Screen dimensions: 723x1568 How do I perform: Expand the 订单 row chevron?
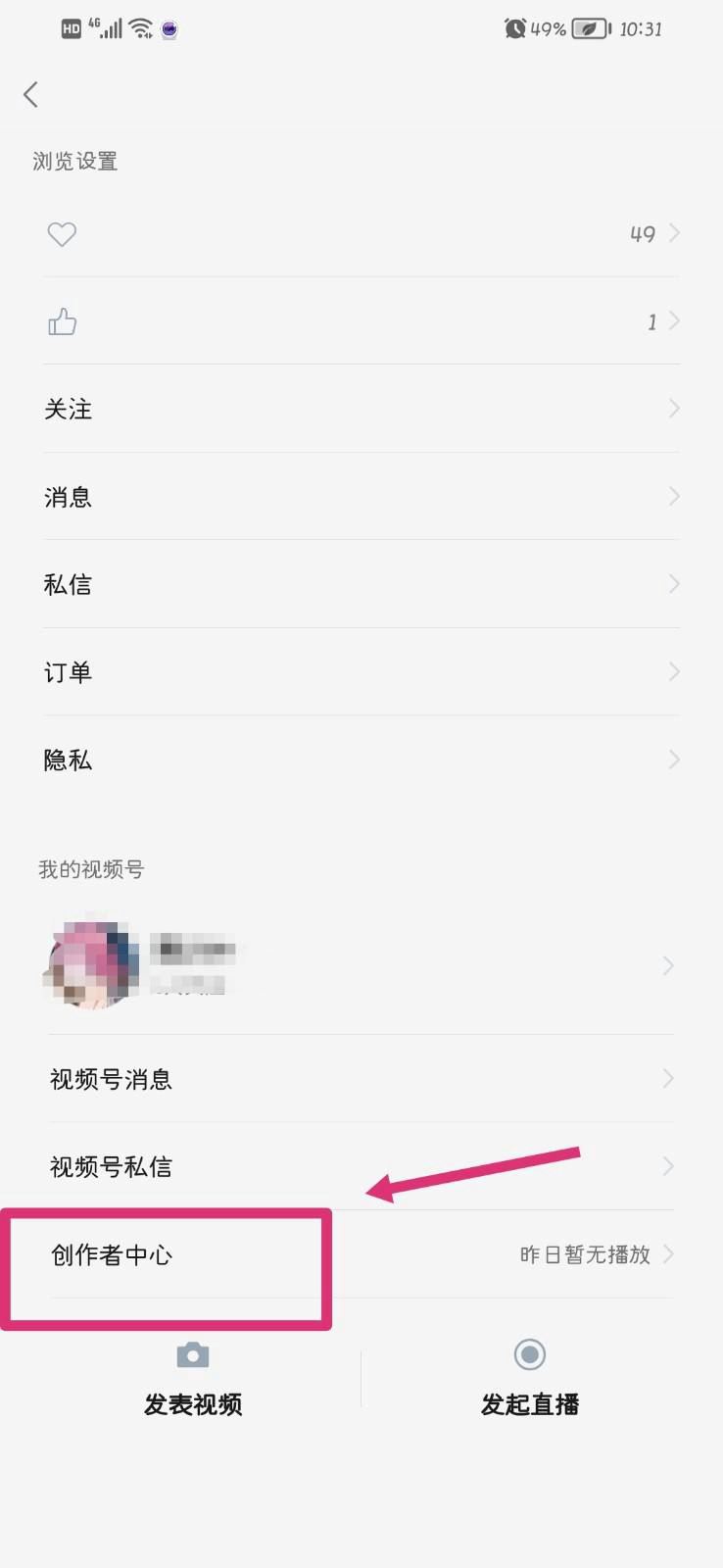672,671
